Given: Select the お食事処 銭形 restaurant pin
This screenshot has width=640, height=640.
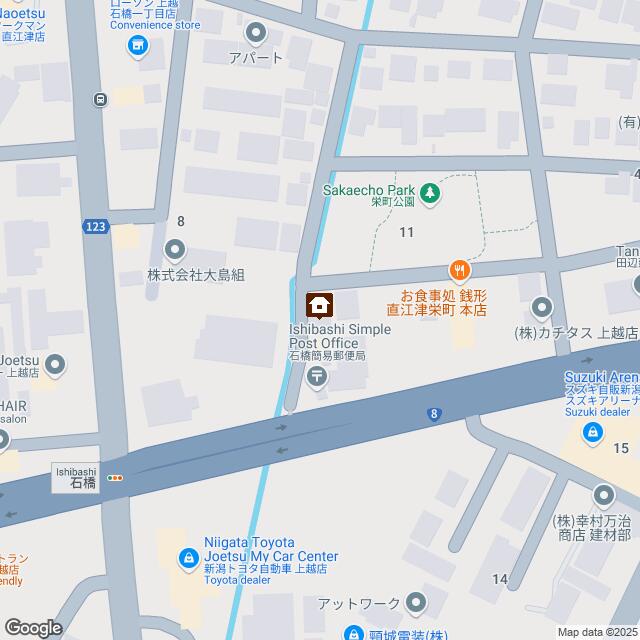Looking at the screenshot, I should pyautogui.click(x=459, y=269).
